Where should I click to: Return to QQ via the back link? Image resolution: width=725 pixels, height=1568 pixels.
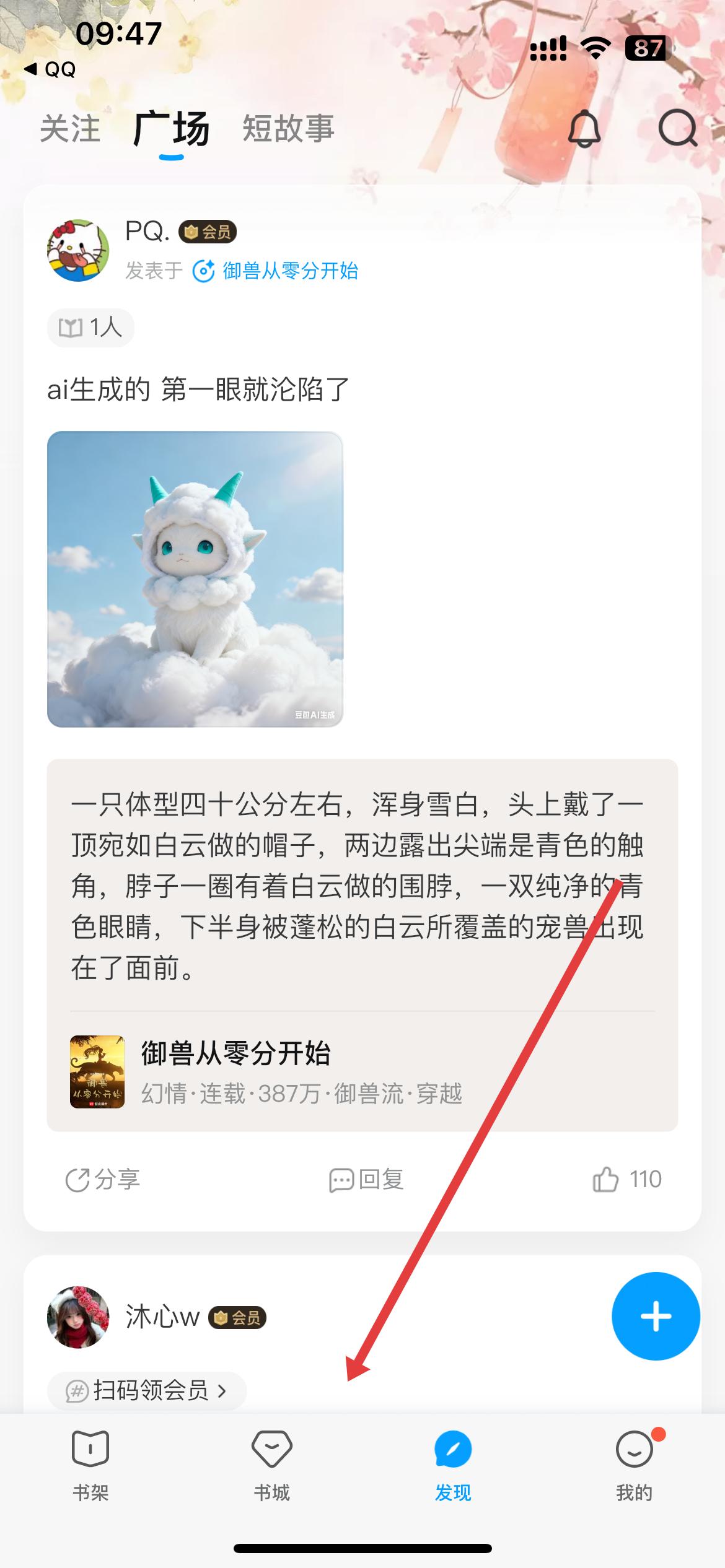(x=51, y=69)
